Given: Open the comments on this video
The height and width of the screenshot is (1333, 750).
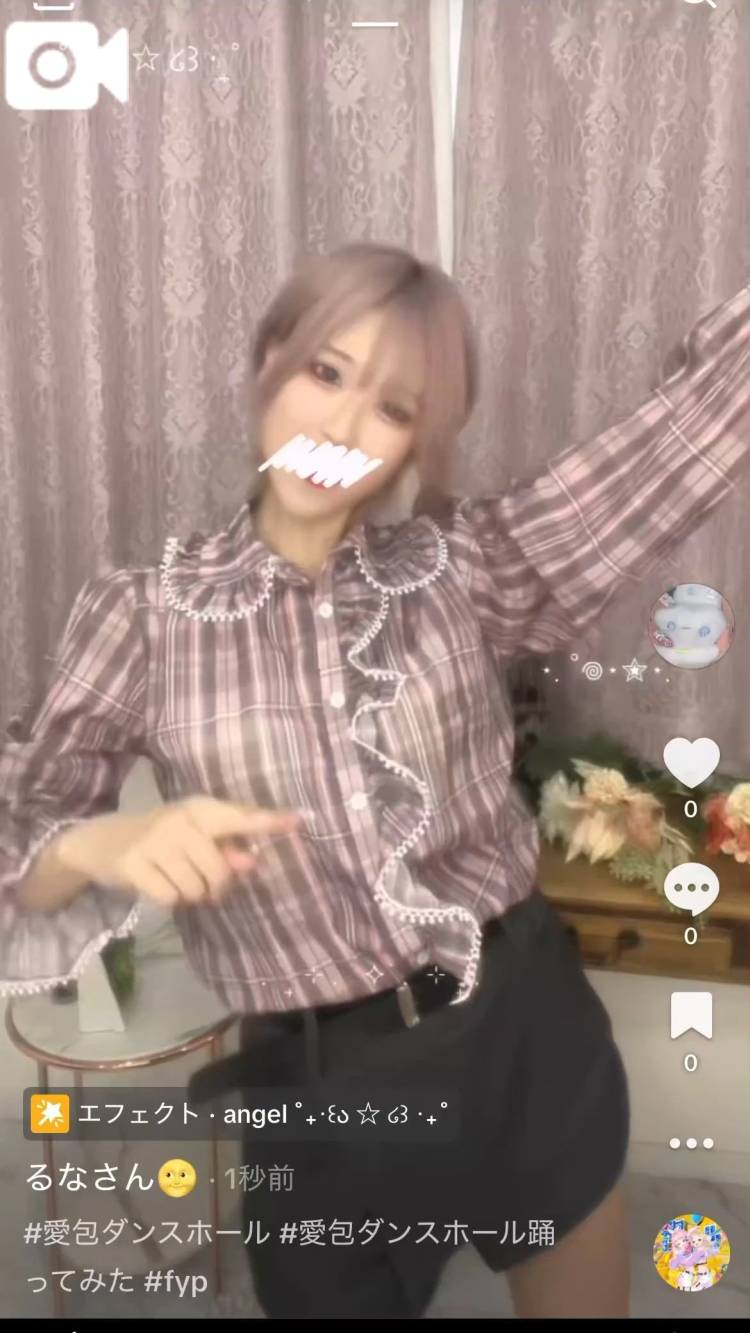Looking at the screenshot, I should [691, 890].
